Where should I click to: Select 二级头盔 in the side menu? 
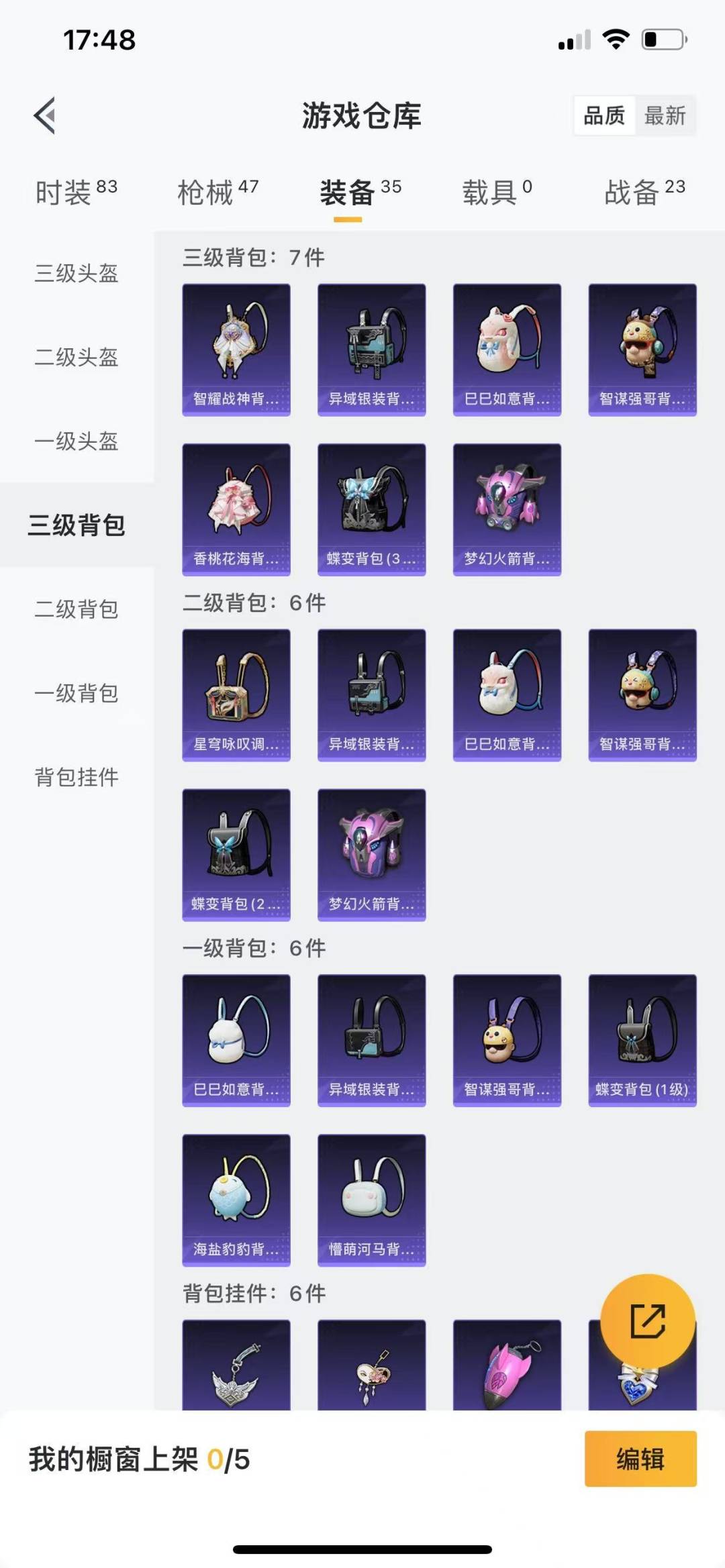click(77, 357)
